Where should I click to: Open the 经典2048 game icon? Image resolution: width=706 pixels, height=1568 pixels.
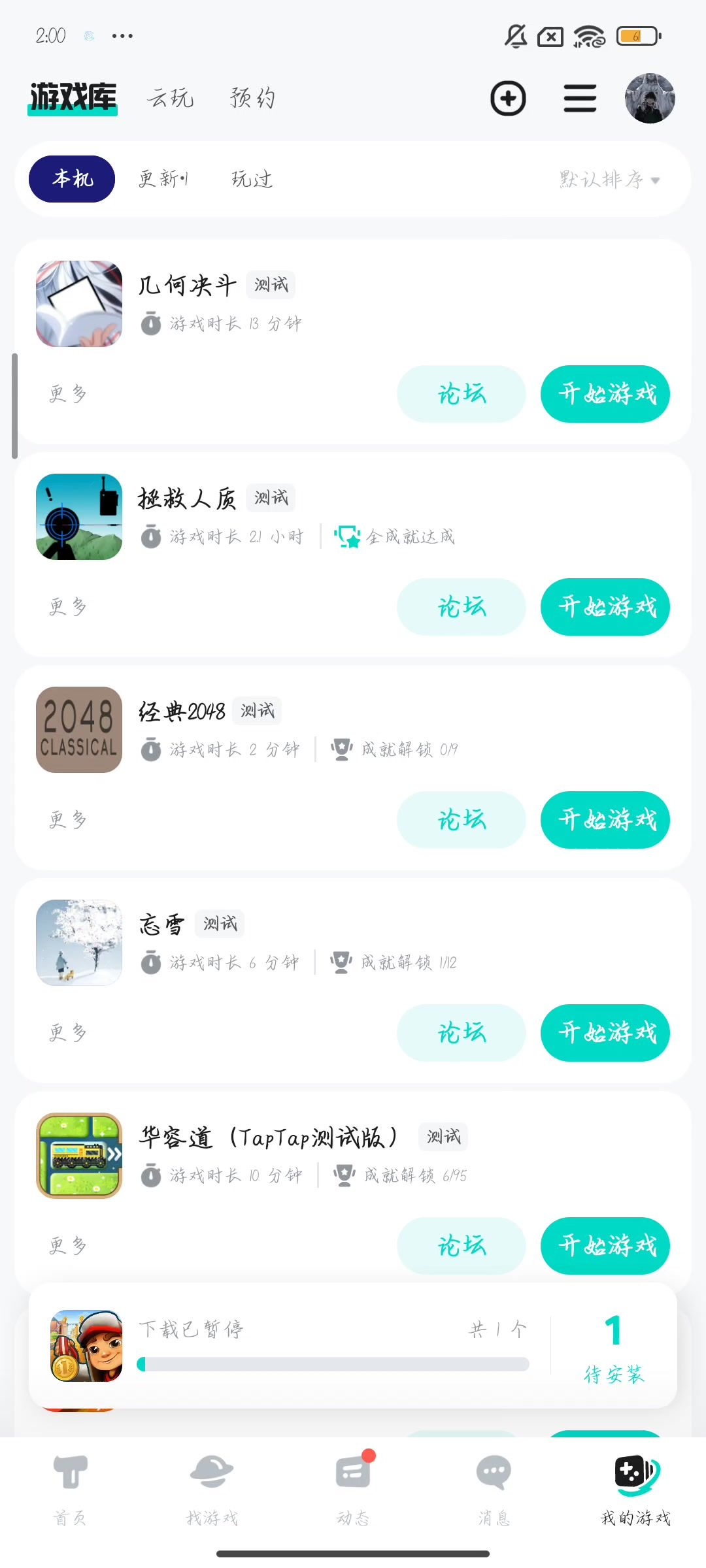pyautogui.click(x=79, y=730)
